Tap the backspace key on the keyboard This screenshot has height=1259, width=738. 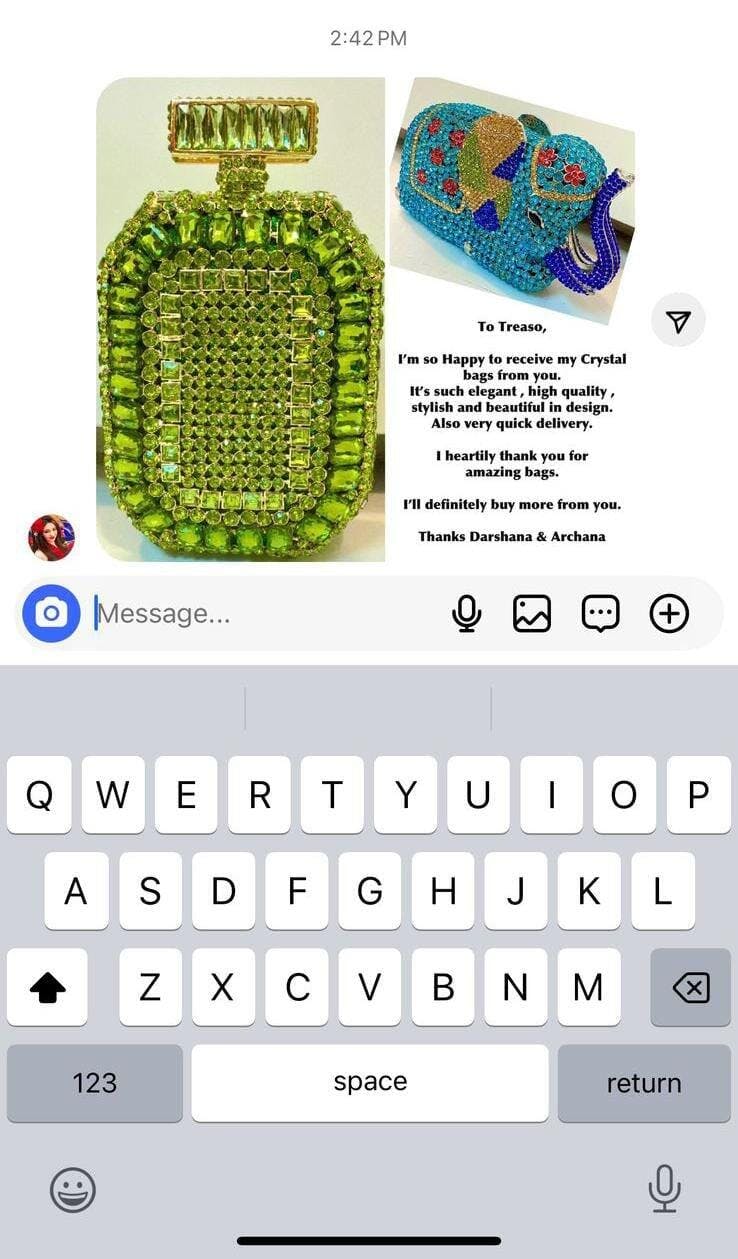click(x=690, y=988)
